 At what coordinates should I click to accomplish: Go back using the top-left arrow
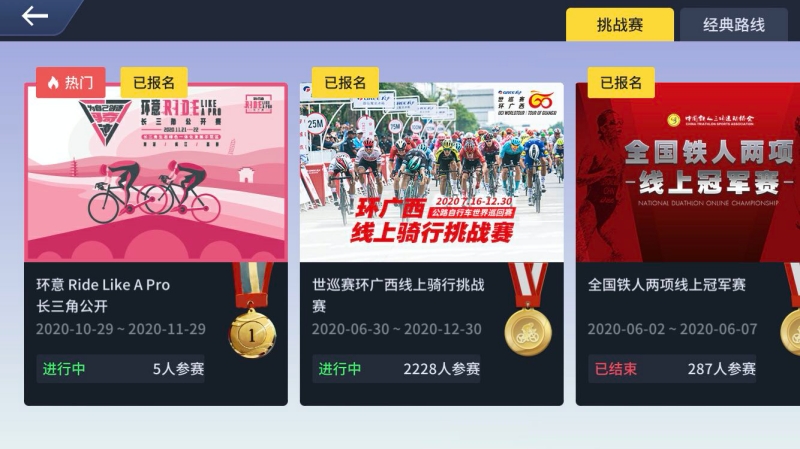pyautogui.click(x=35, y=16)
